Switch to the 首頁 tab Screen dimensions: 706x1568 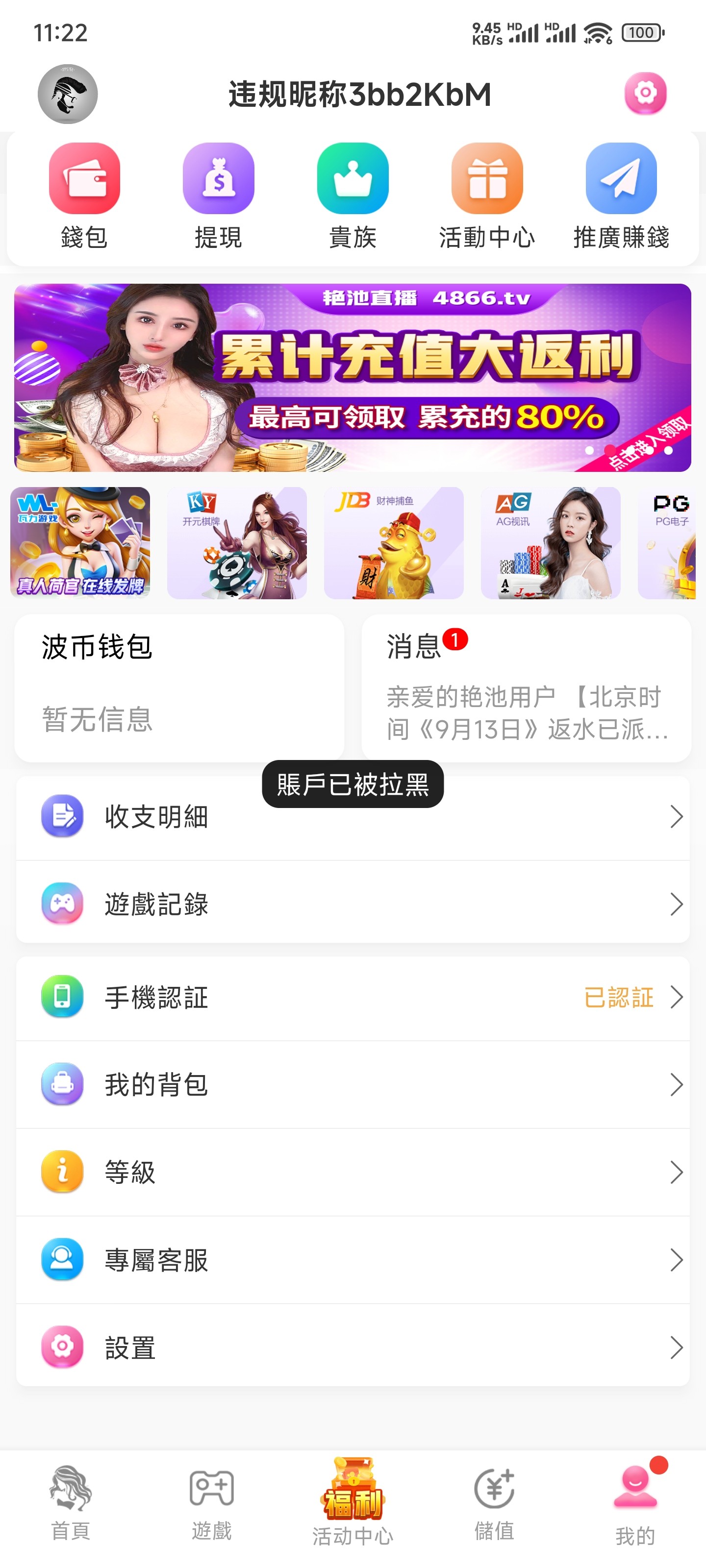pos(71,1503)
